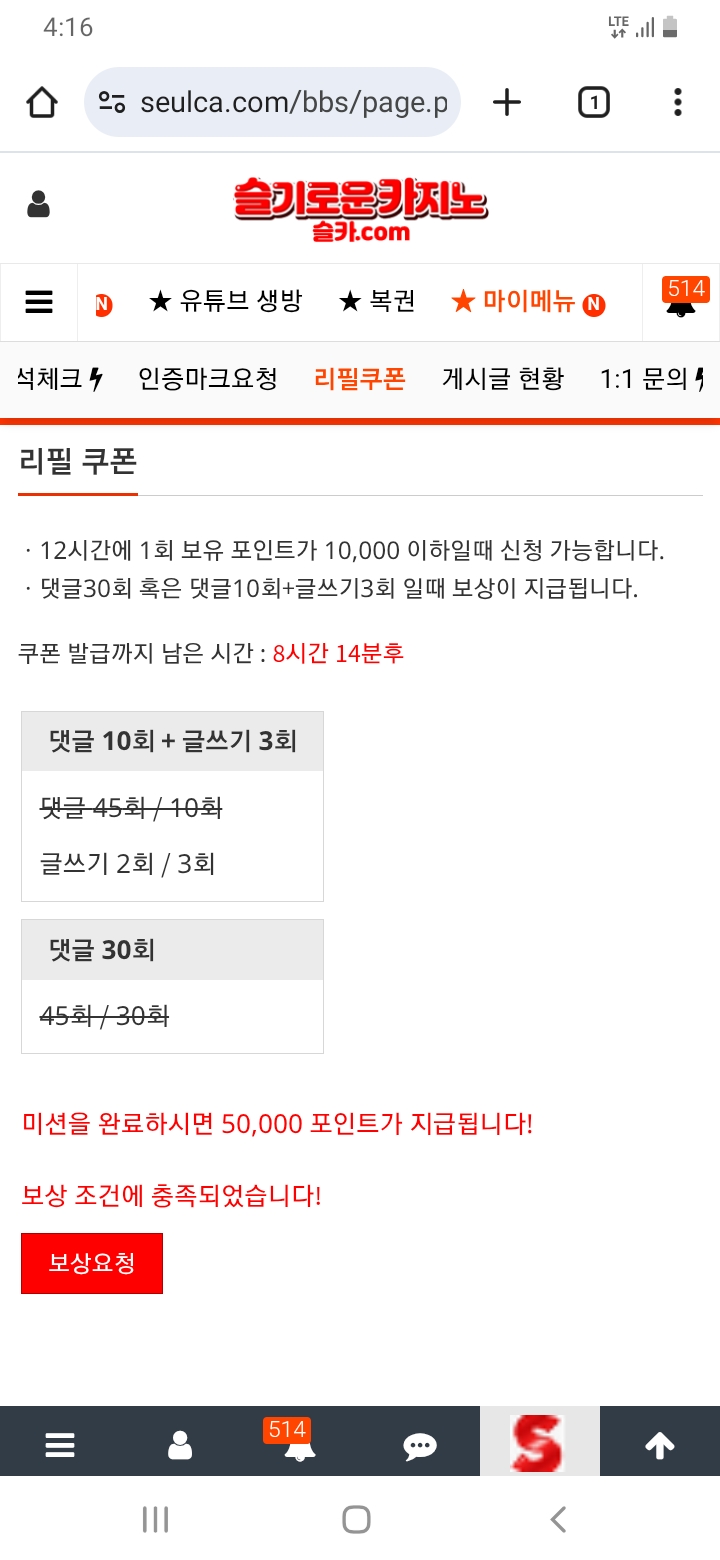Open the hamburger menu under the logo
720x1560 pixels.
pos(39,302)
